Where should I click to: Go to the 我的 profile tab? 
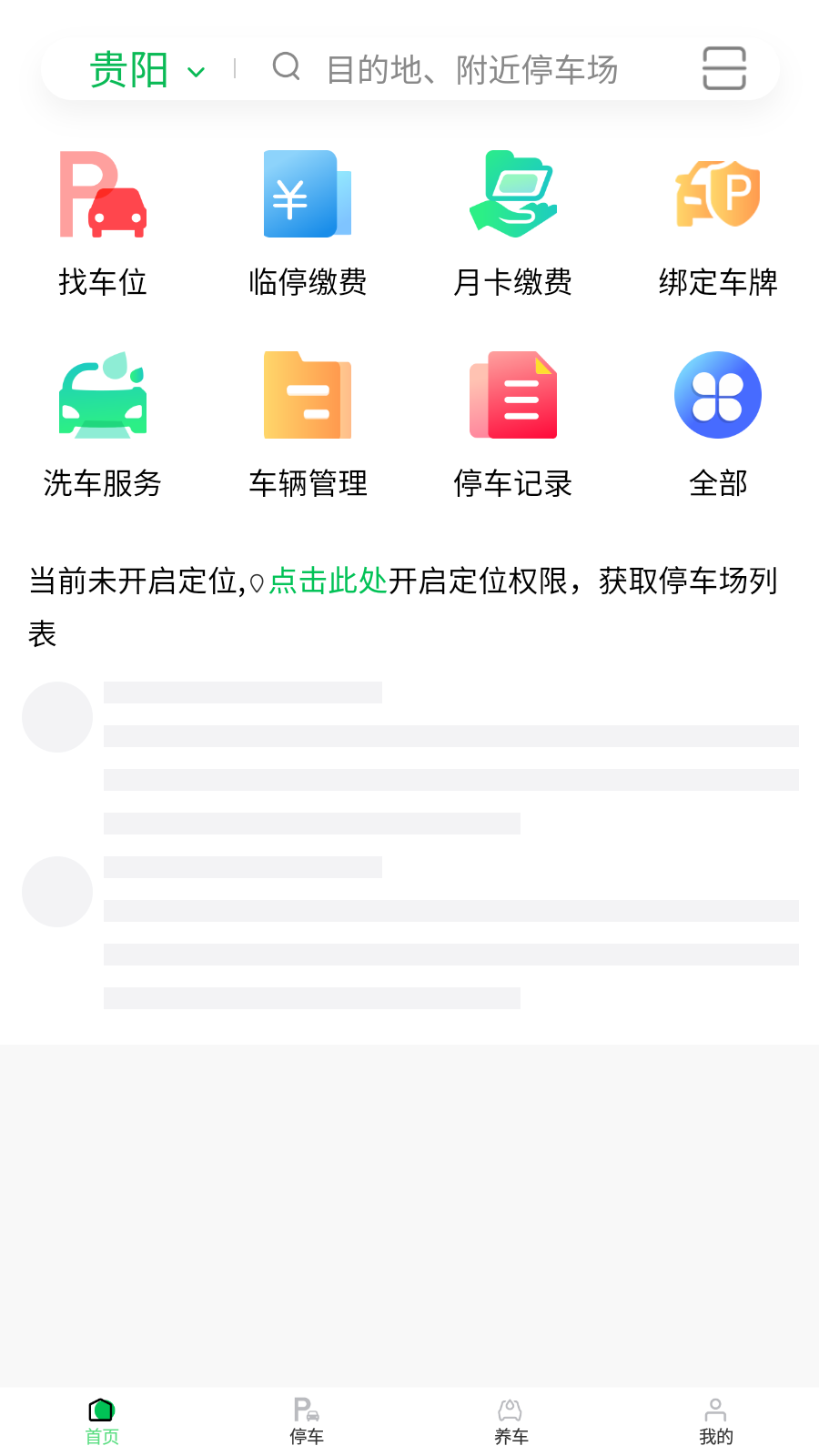click(716, 1420)
